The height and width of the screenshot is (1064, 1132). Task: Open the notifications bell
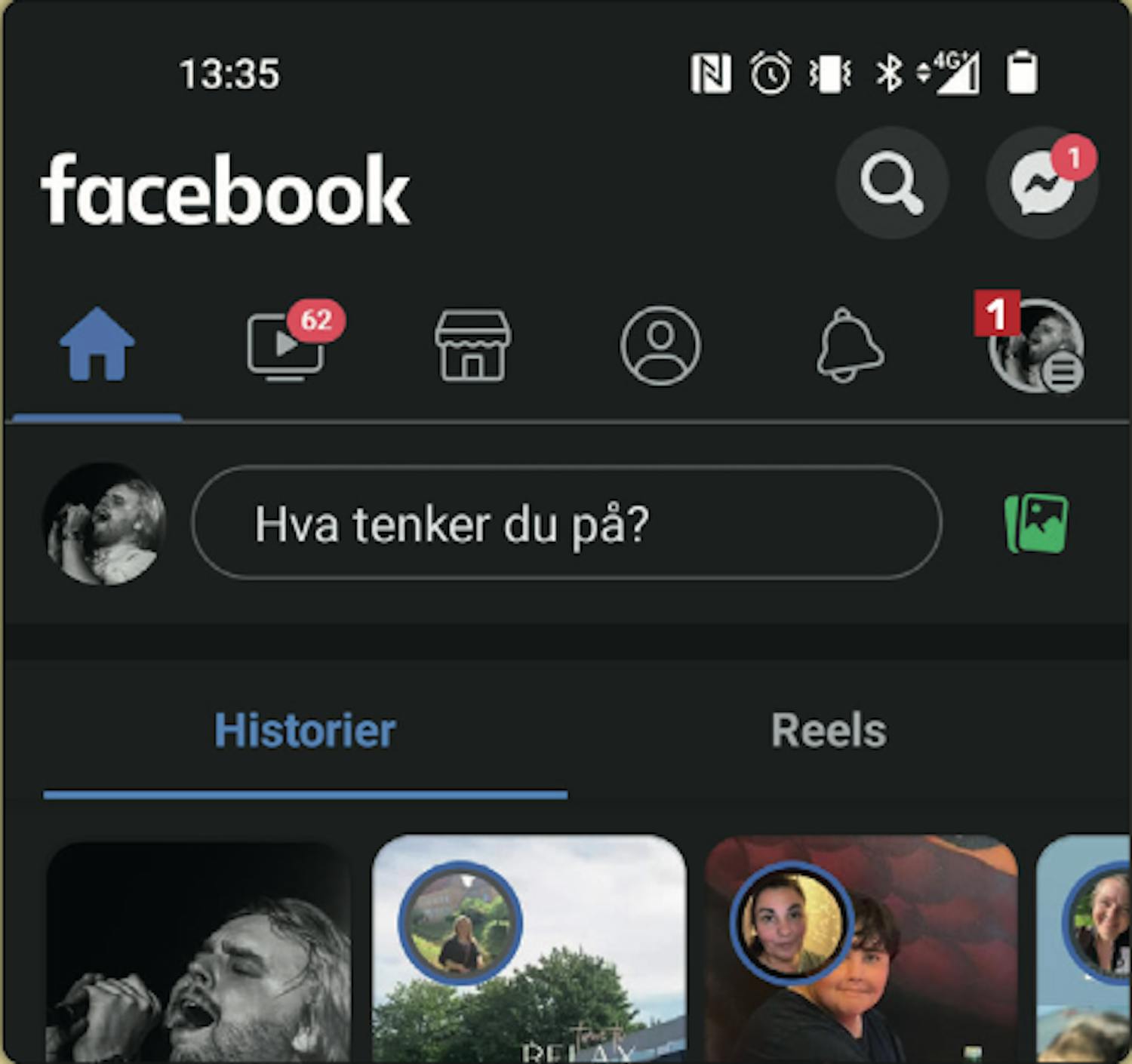[850, 346]
